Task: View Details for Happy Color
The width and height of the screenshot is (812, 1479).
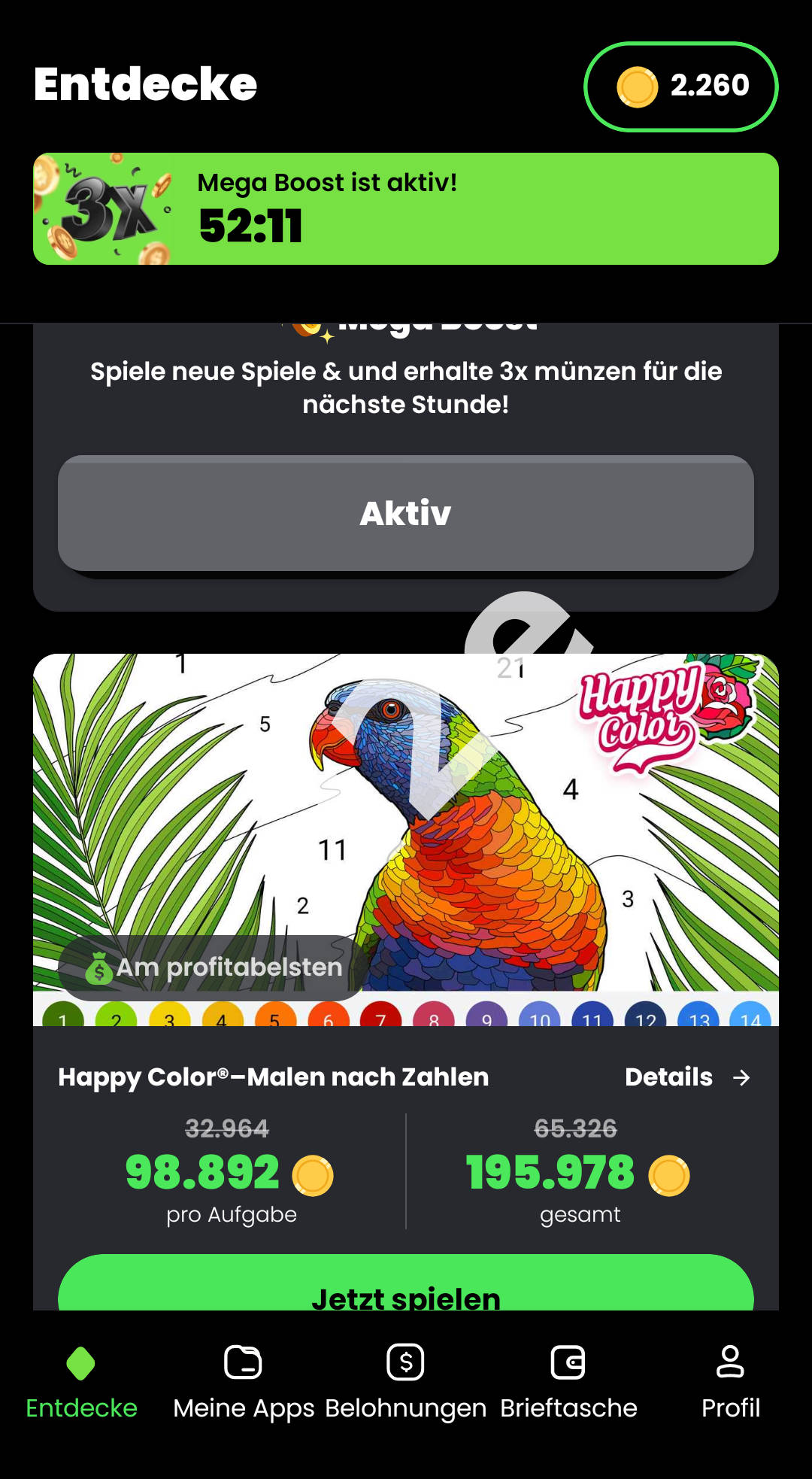Action: [686, 1077]
